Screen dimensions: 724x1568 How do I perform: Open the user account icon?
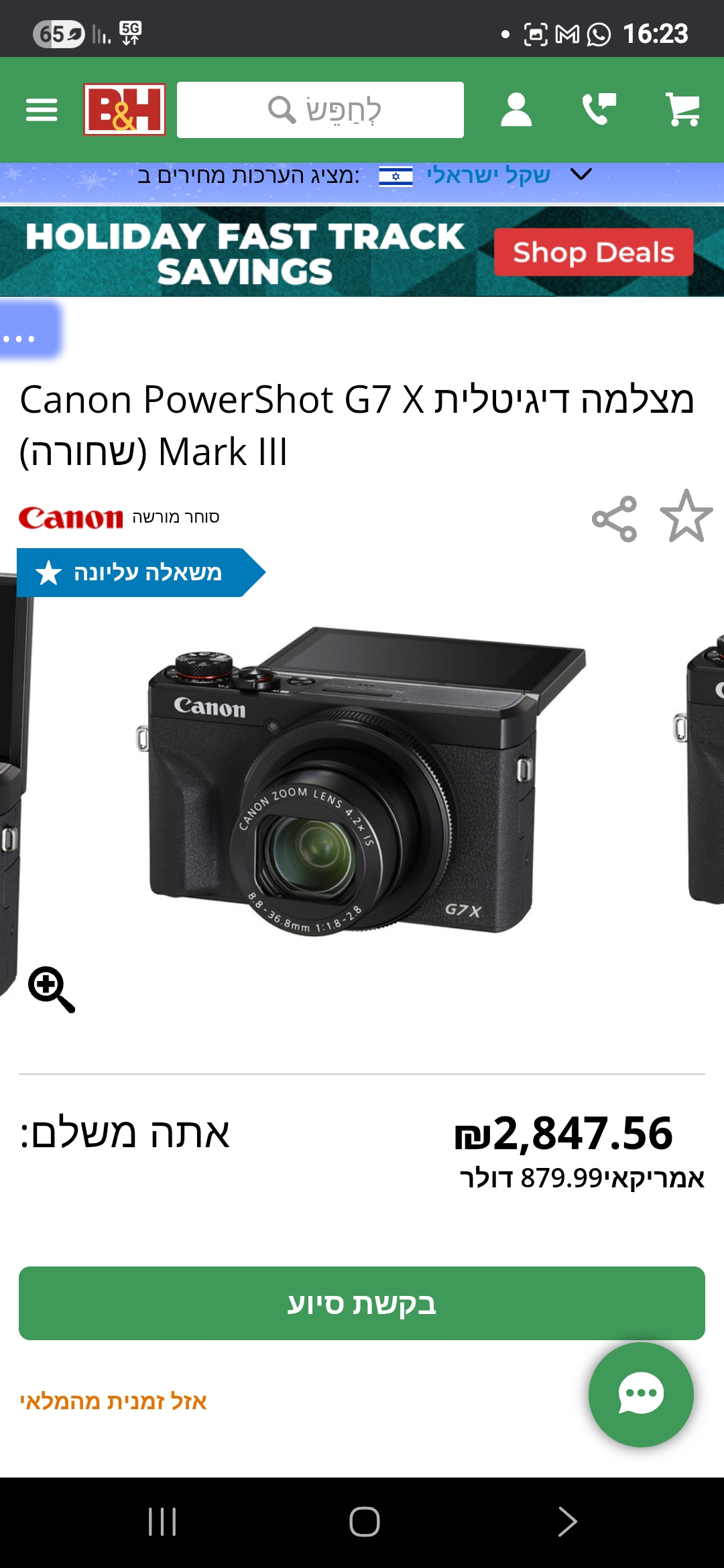516,110
